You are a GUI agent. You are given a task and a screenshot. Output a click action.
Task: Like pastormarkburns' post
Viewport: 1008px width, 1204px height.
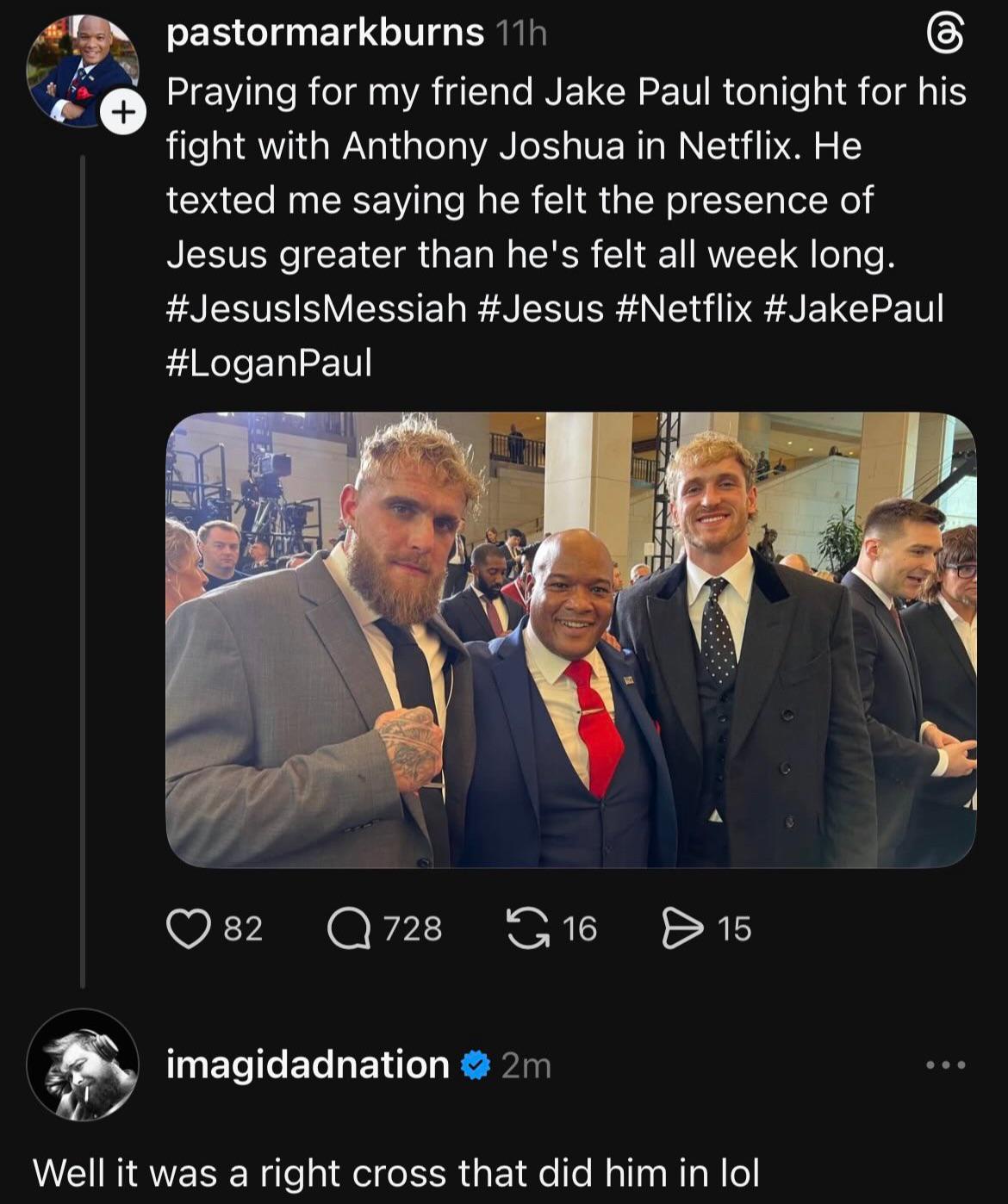pos(188,929)
